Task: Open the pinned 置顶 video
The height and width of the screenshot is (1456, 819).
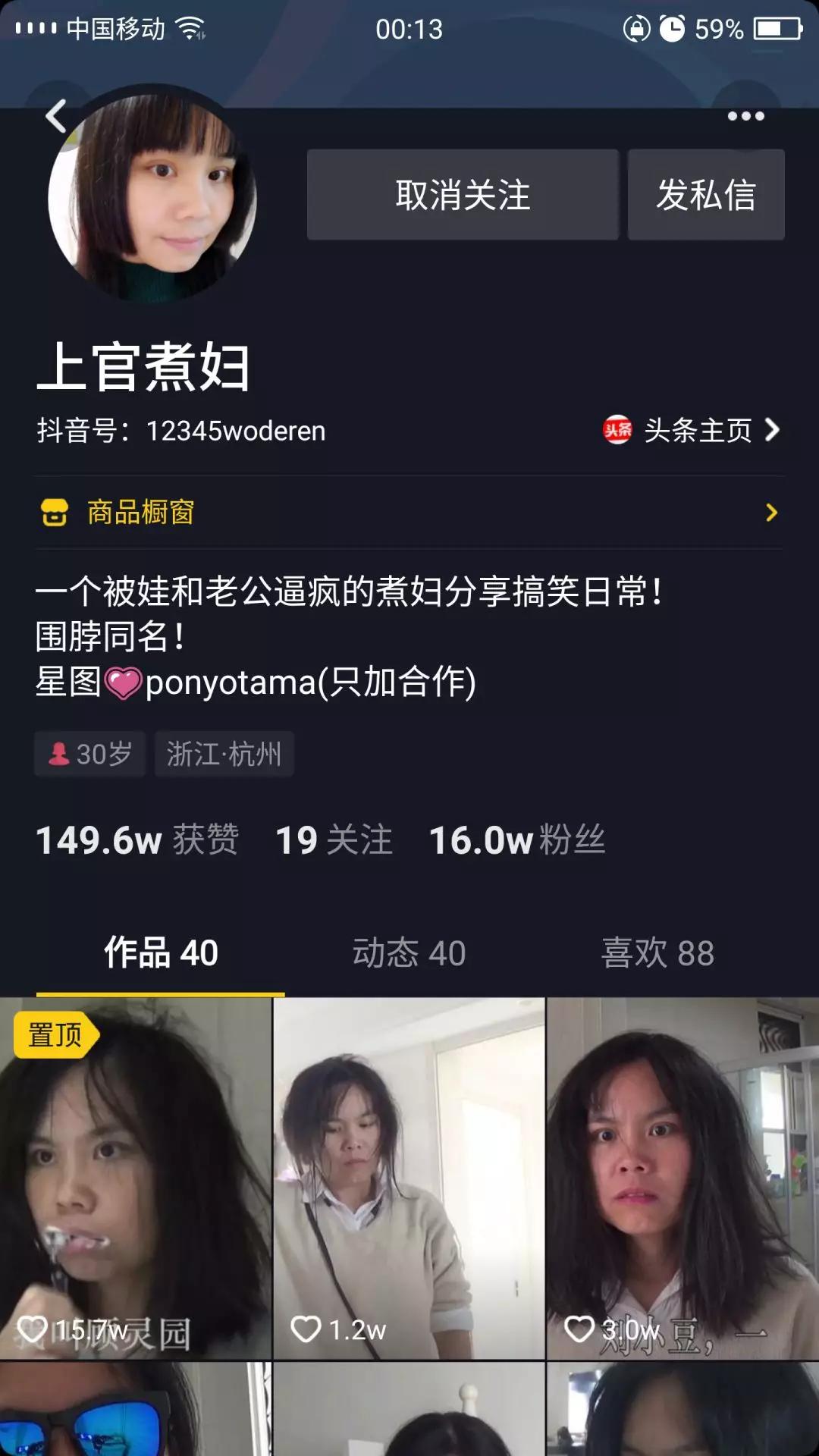Action: coord(136,1178)
